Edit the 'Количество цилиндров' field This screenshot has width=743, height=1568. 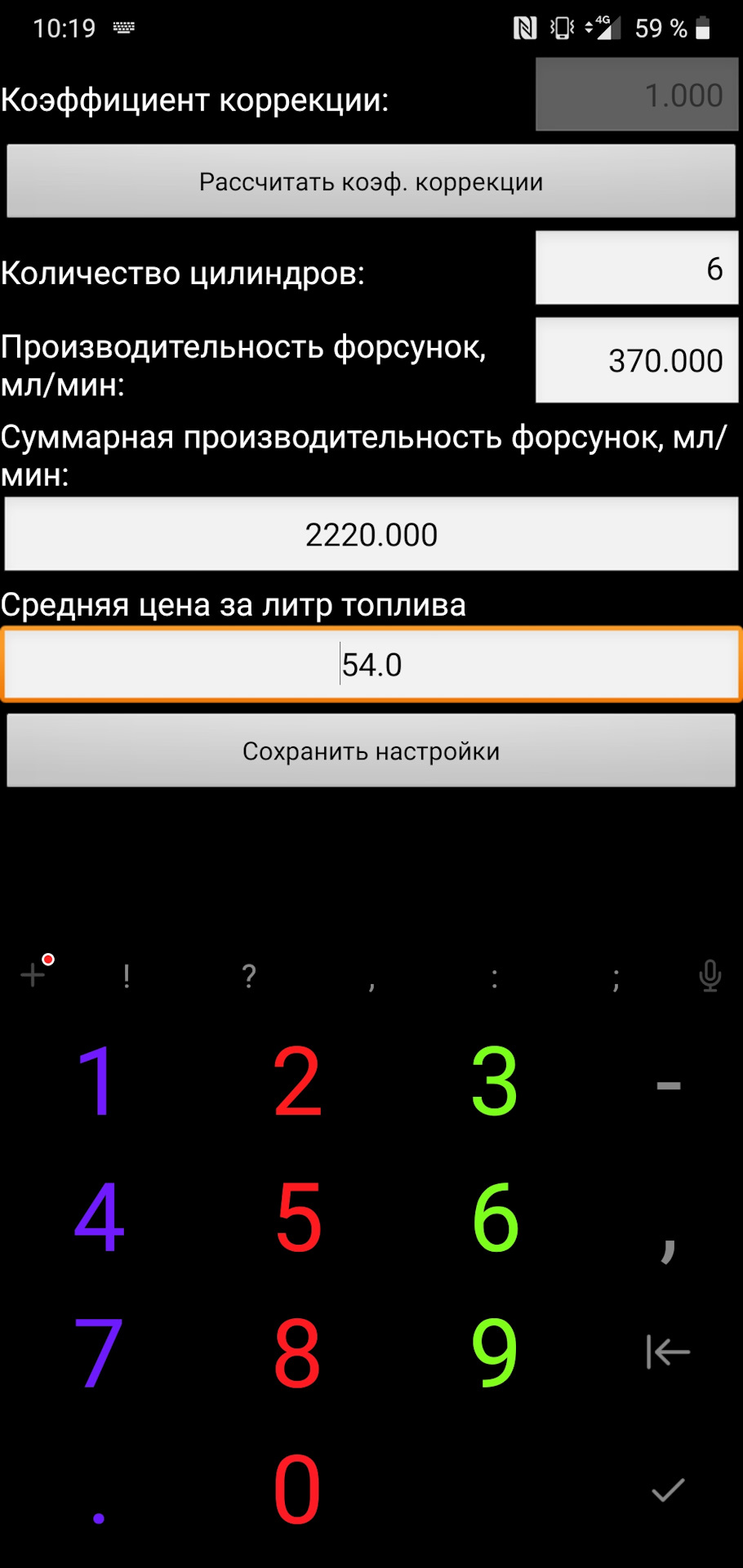pos(637,269)
